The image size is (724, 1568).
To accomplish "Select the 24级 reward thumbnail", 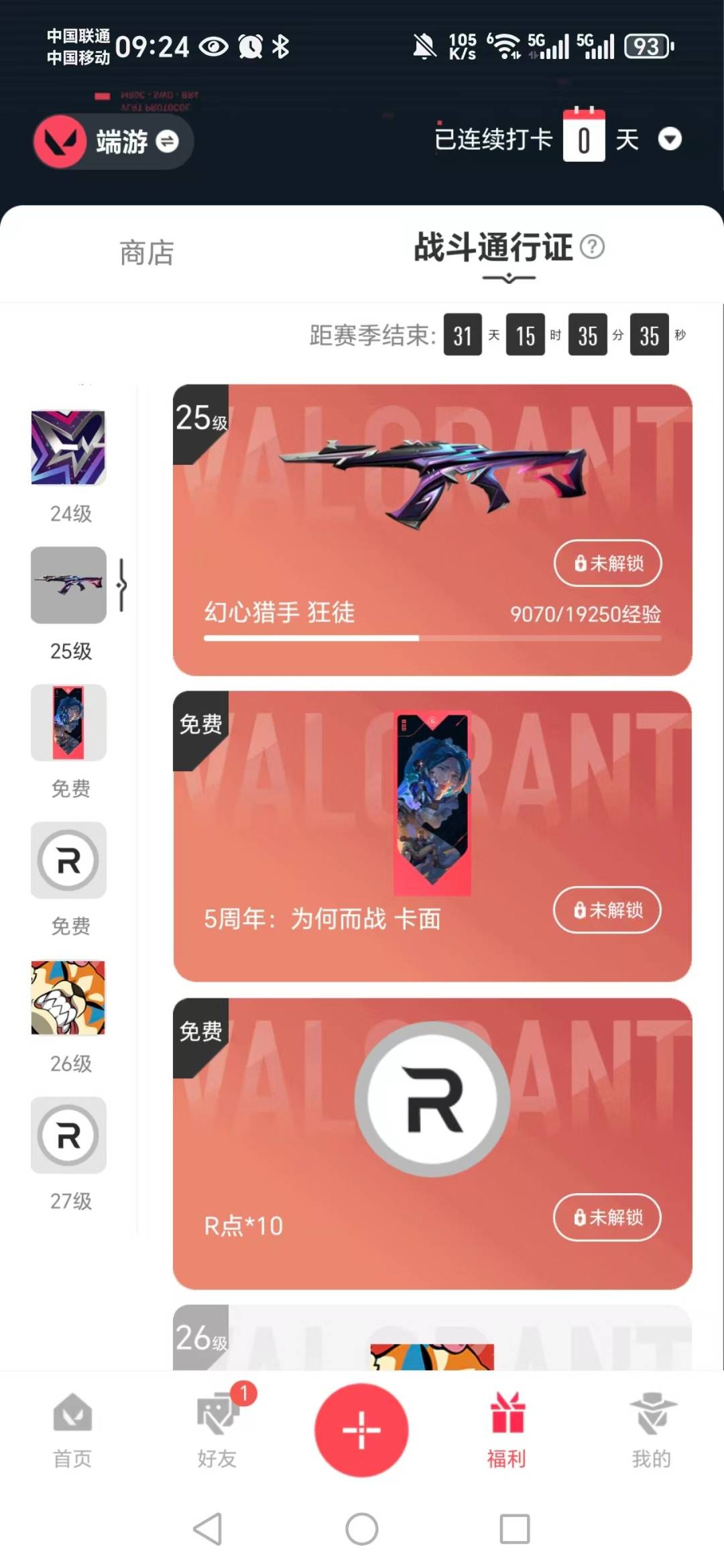I will (68, 448).
